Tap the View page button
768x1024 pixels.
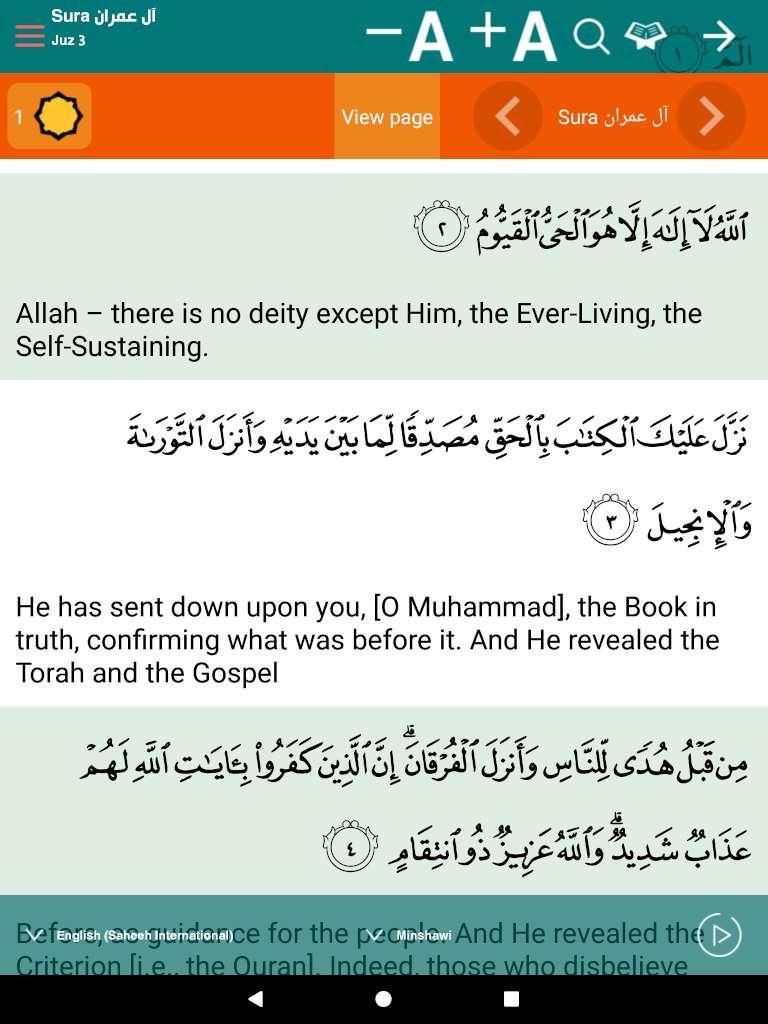click(x=387, y=117)
